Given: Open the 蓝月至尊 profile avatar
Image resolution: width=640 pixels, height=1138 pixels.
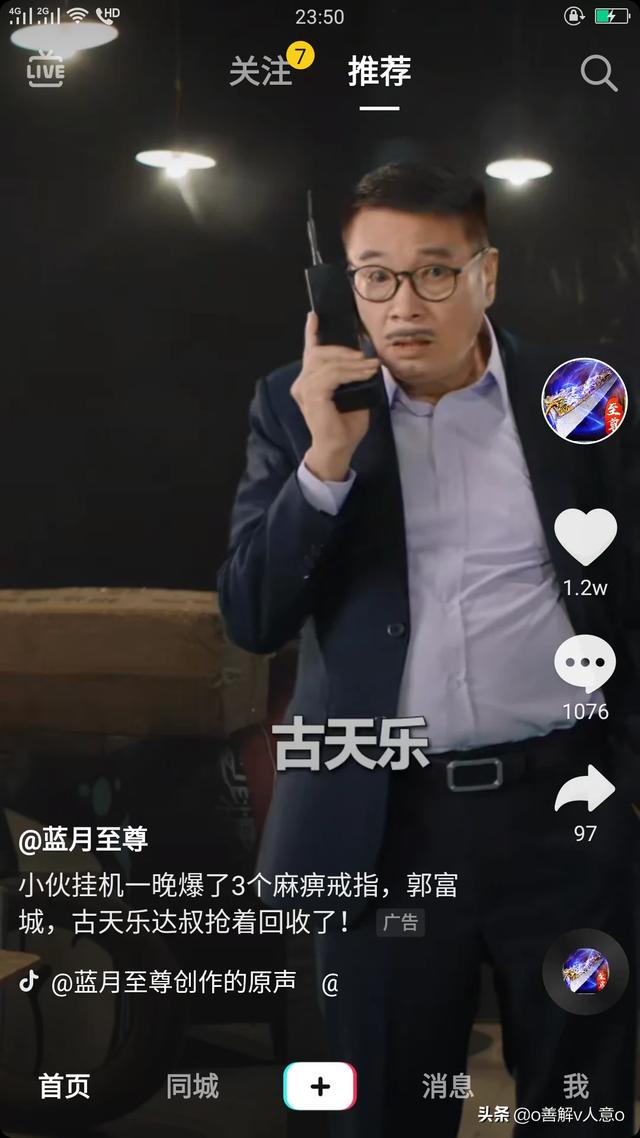Looking at the screenshot, I should 584,400.
